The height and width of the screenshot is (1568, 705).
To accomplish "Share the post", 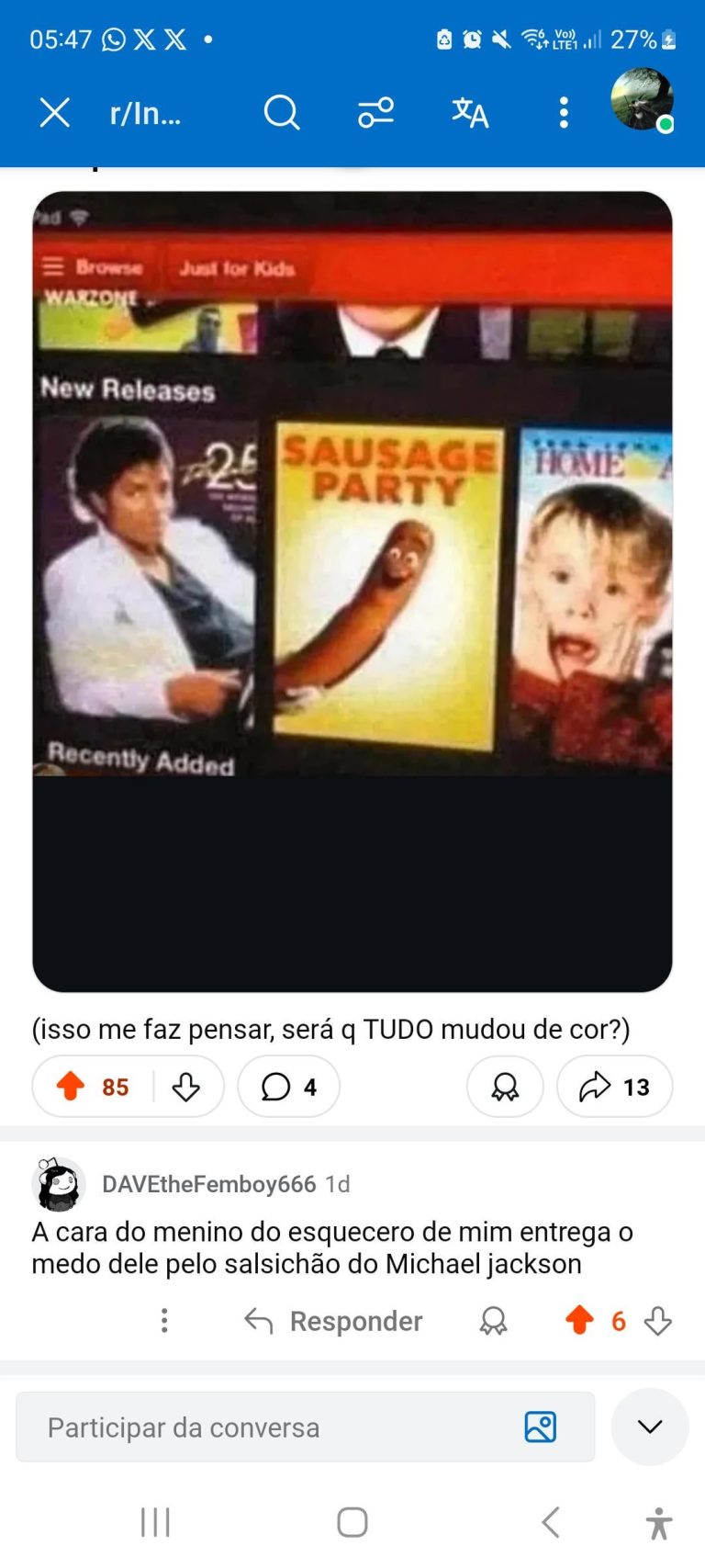I will (614, 1087).
